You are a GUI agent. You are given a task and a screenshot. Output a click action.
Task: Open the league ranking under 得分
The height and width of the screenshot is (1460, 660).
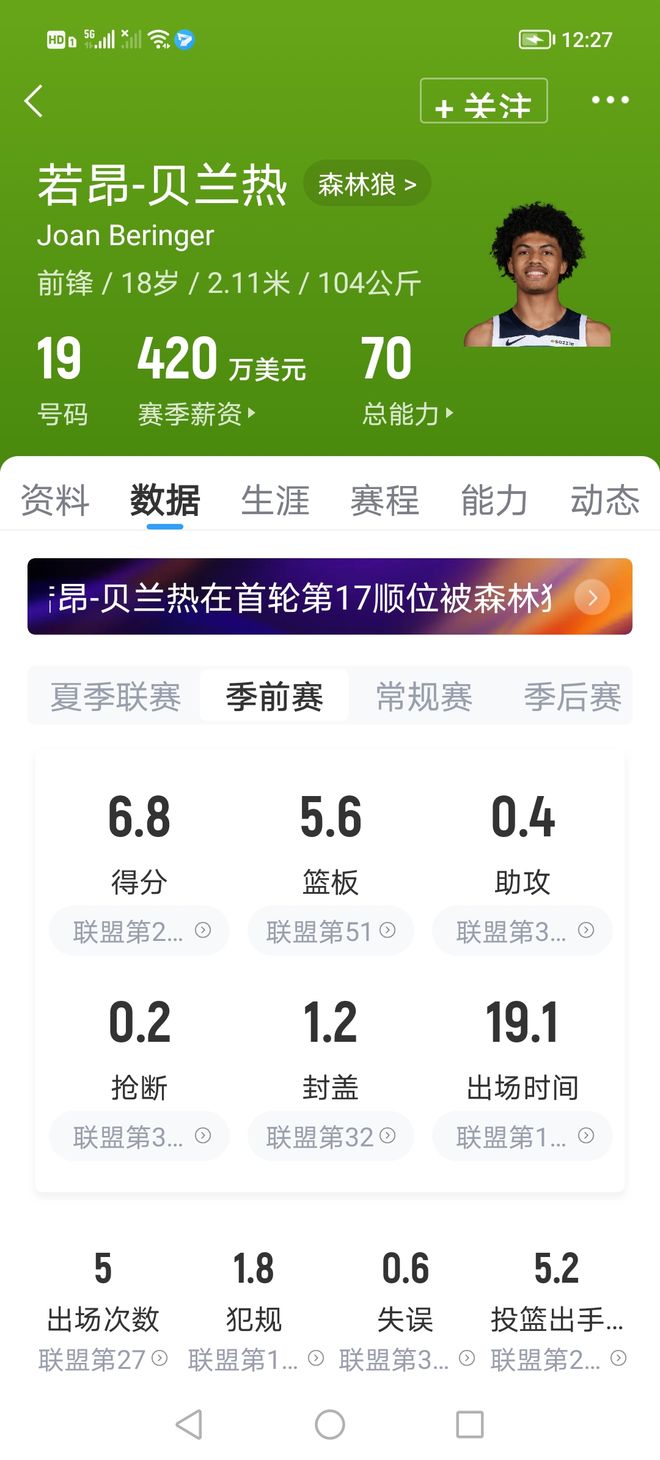click(x=140, y=932)
